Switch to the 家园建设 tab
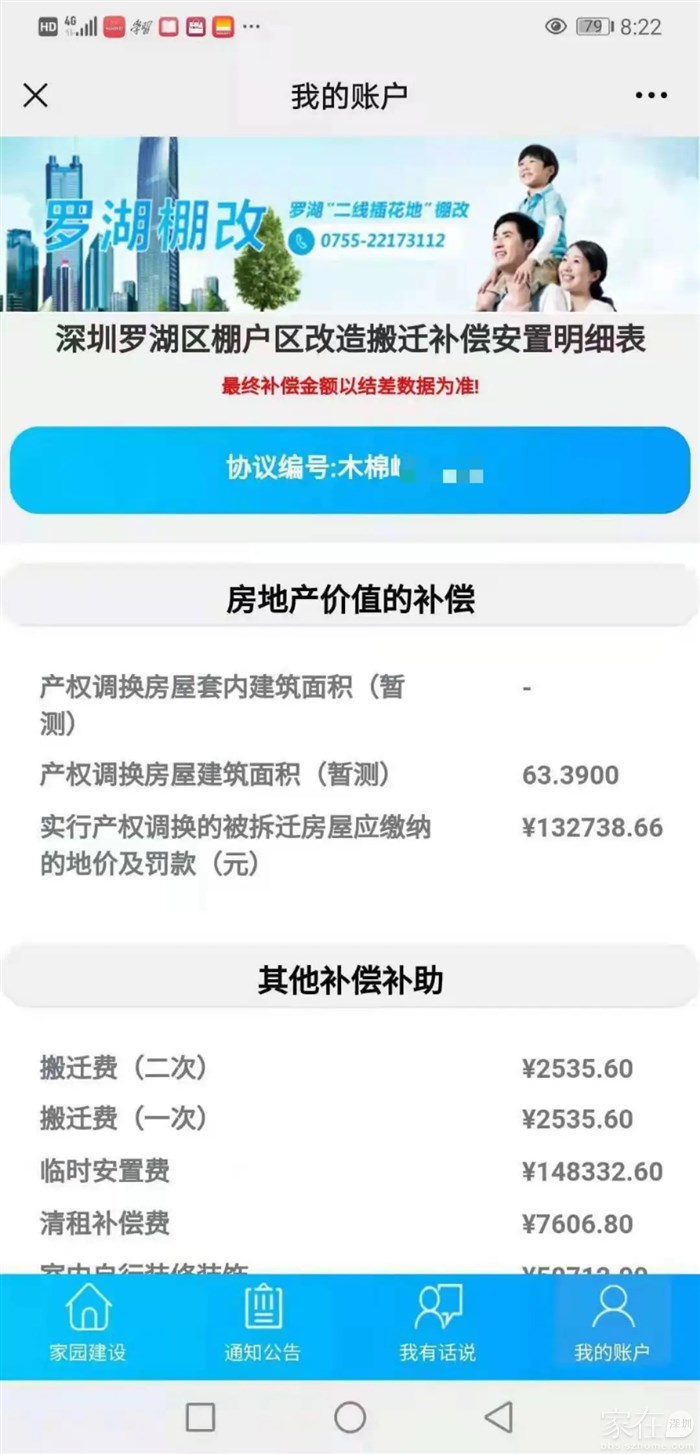This screenshot has height=1454, width=700. tap(88, 1324)
